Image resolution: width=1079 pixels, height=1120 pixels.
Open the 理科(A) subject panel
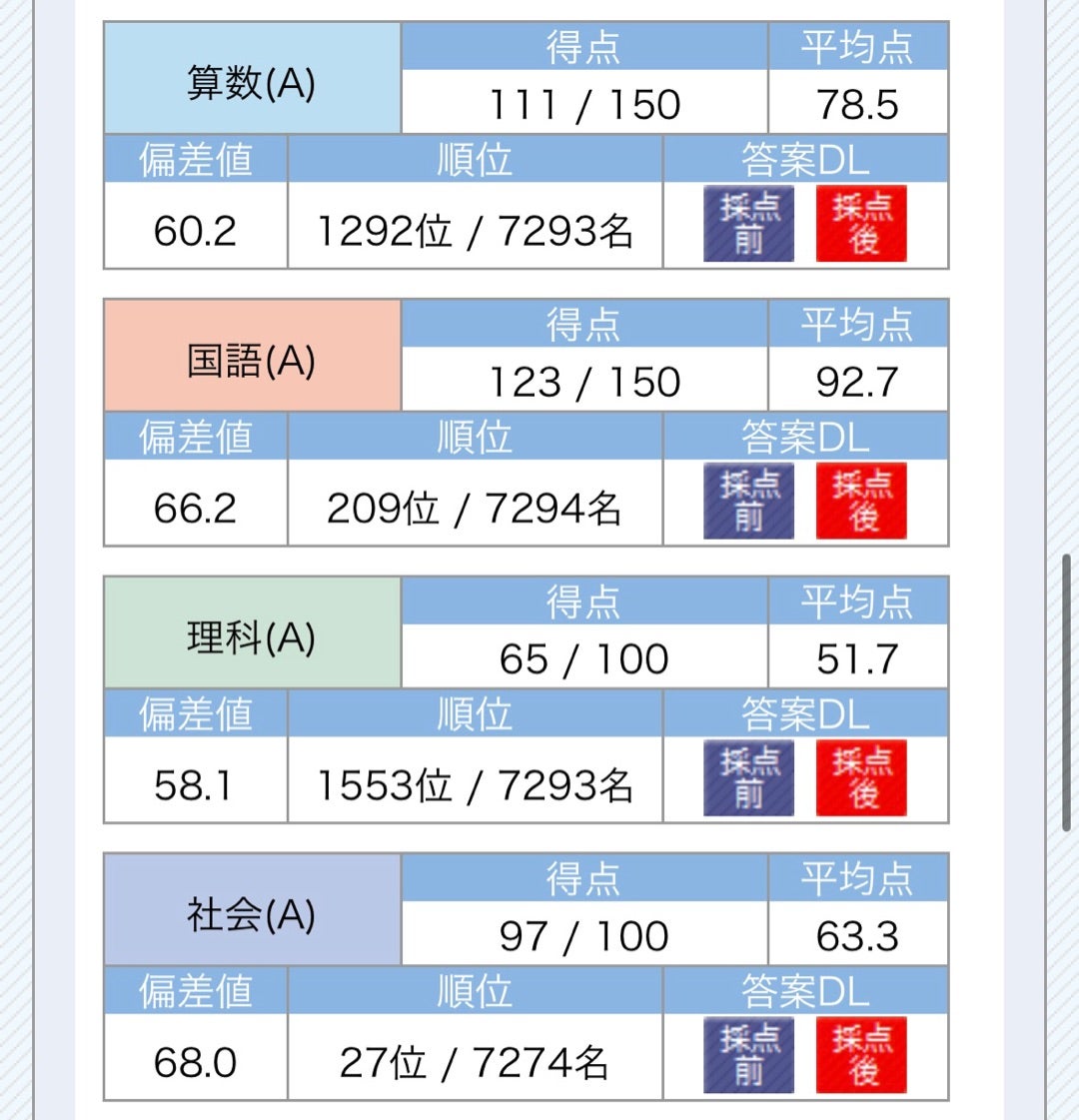pos(250,631)
